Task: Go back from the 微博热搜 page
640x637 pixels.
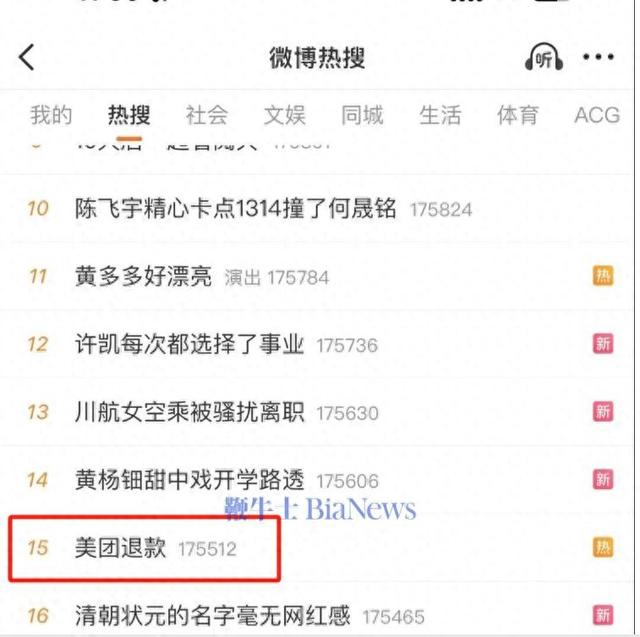Action: point(27,58)
